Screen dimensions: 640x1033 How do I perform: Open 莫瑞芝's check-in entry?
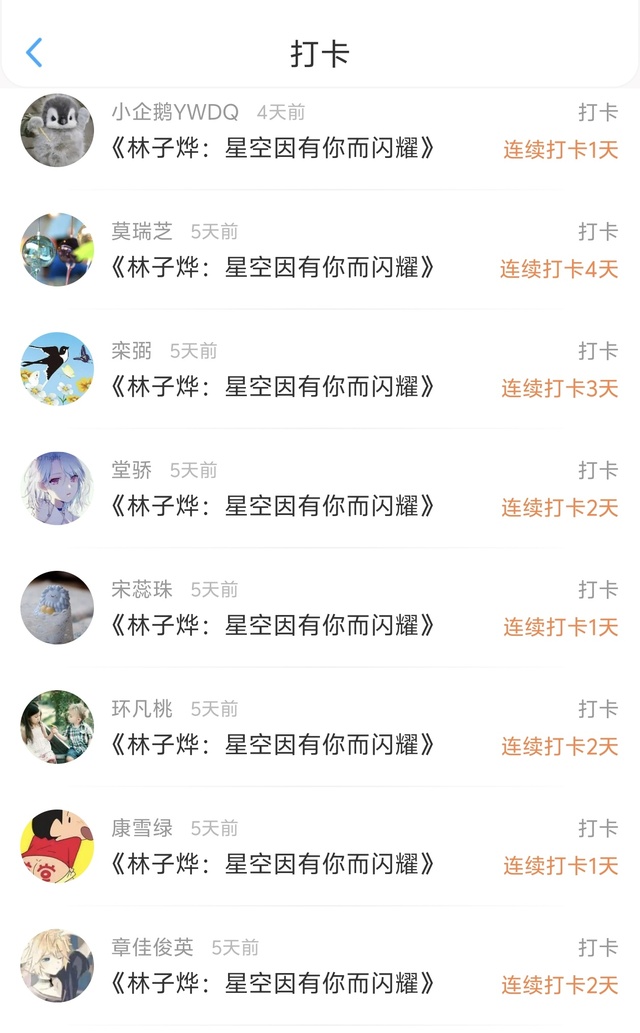click(x=320, y=250)
